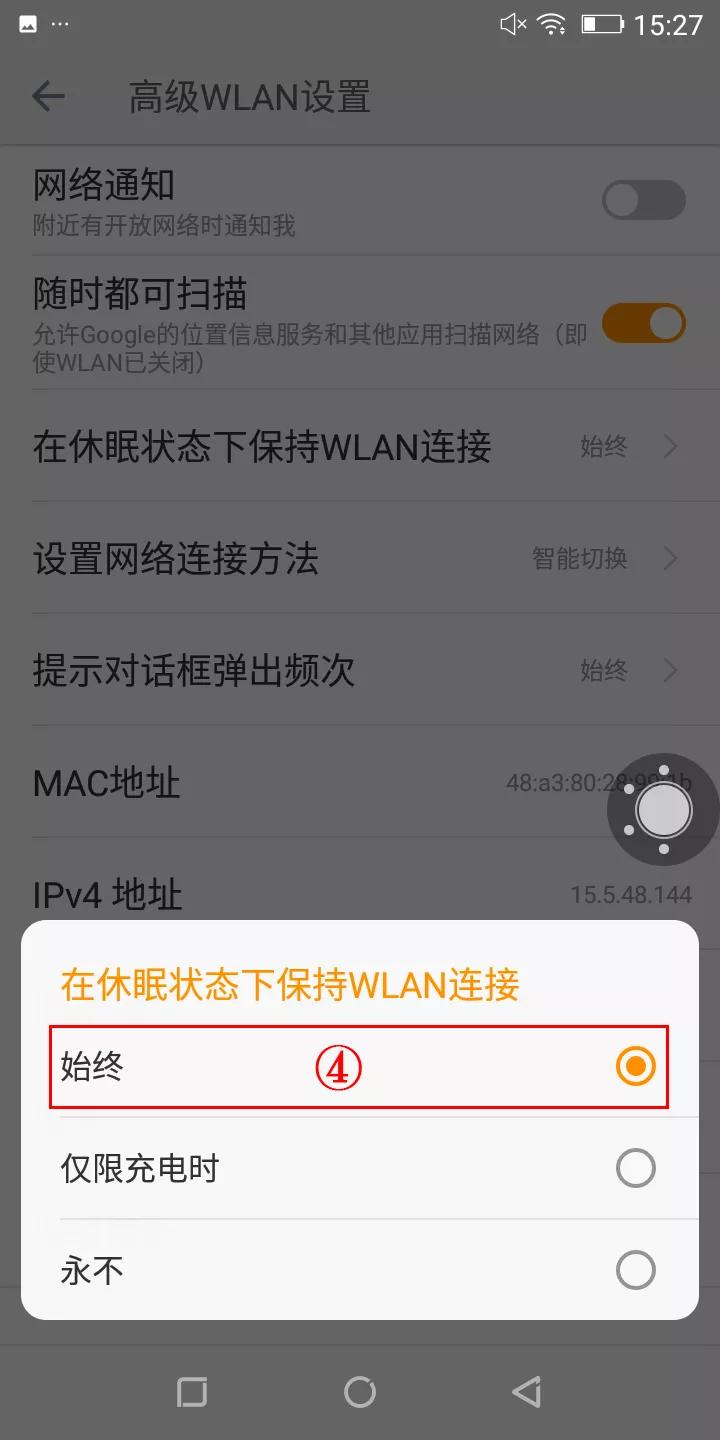The height and width of the screenshot is (1440, 720).
Task: Select the 始终 option marked ④
Action: coord(360,1067)
